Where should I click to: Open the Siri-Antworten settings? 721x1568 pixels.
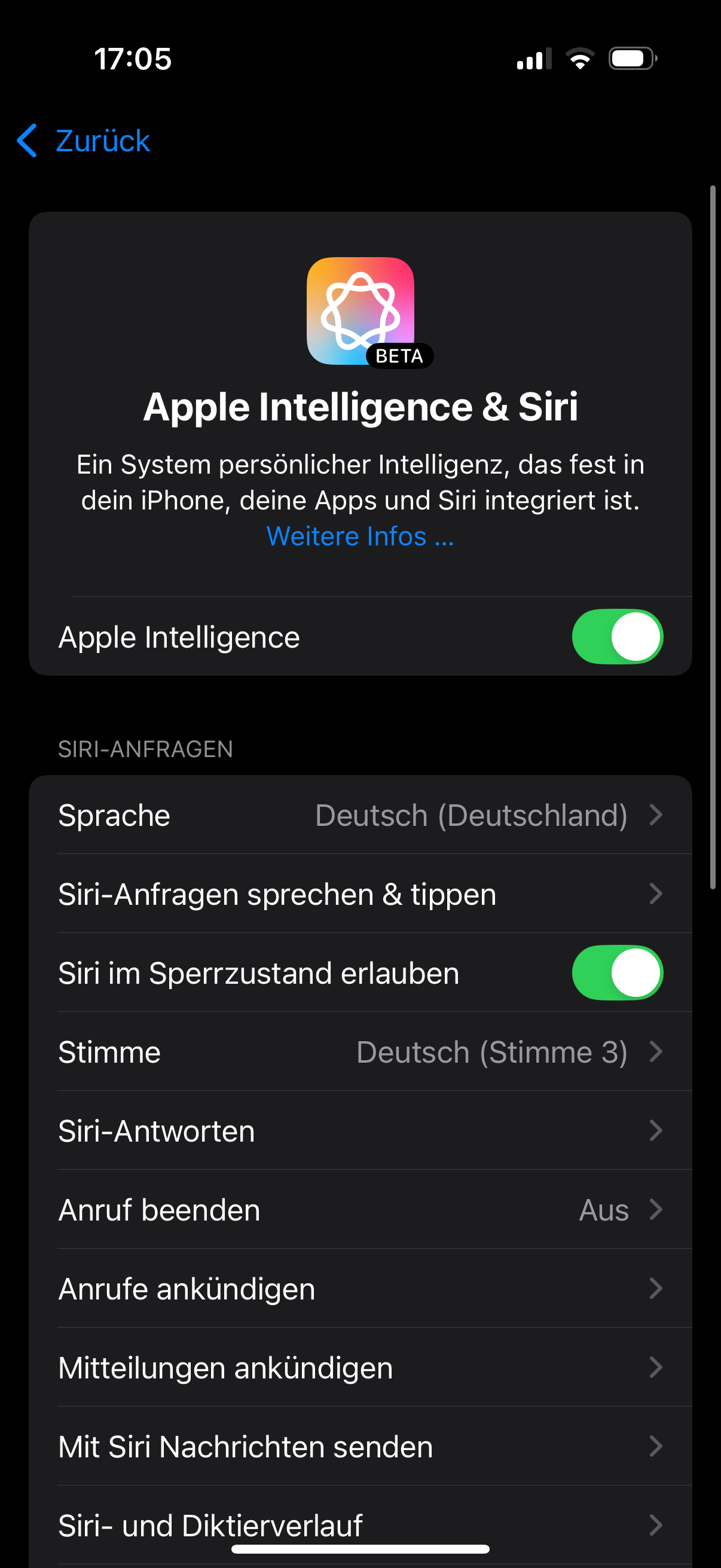pos(360,1131)
